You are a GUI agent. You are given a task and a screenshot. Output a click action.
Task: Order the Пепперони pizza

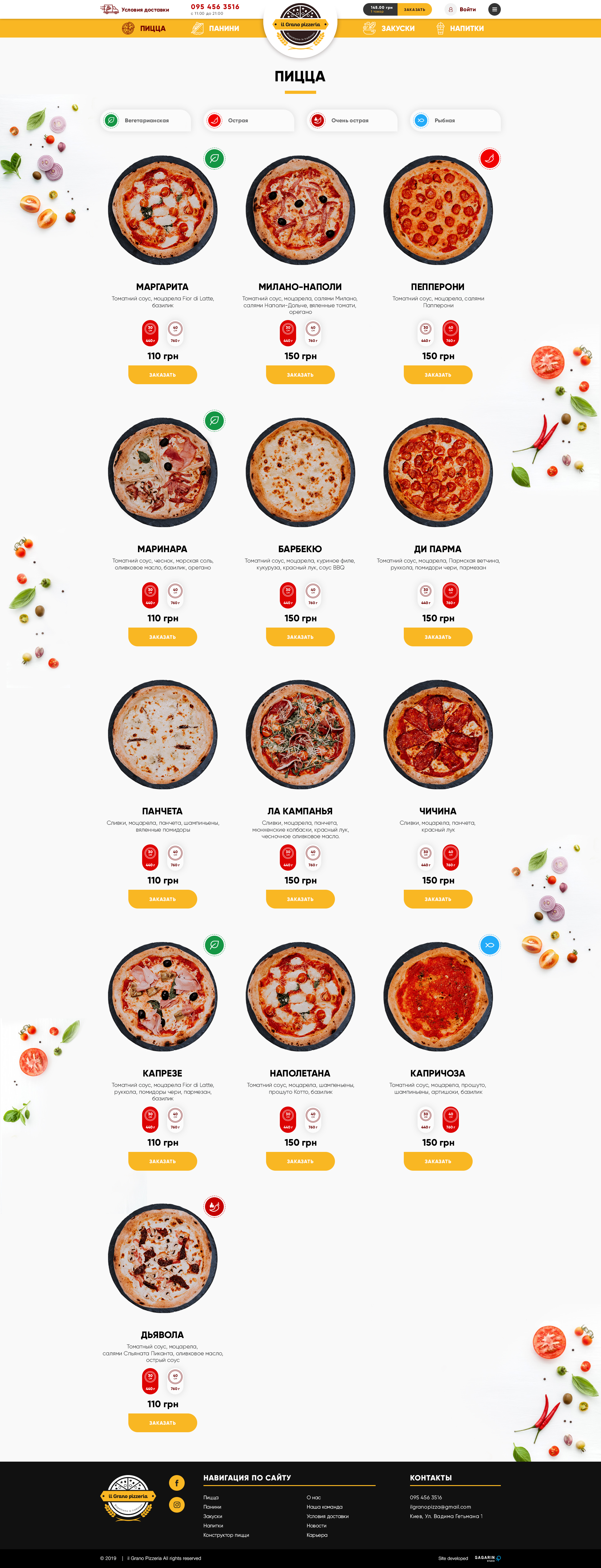click(438, 374)
